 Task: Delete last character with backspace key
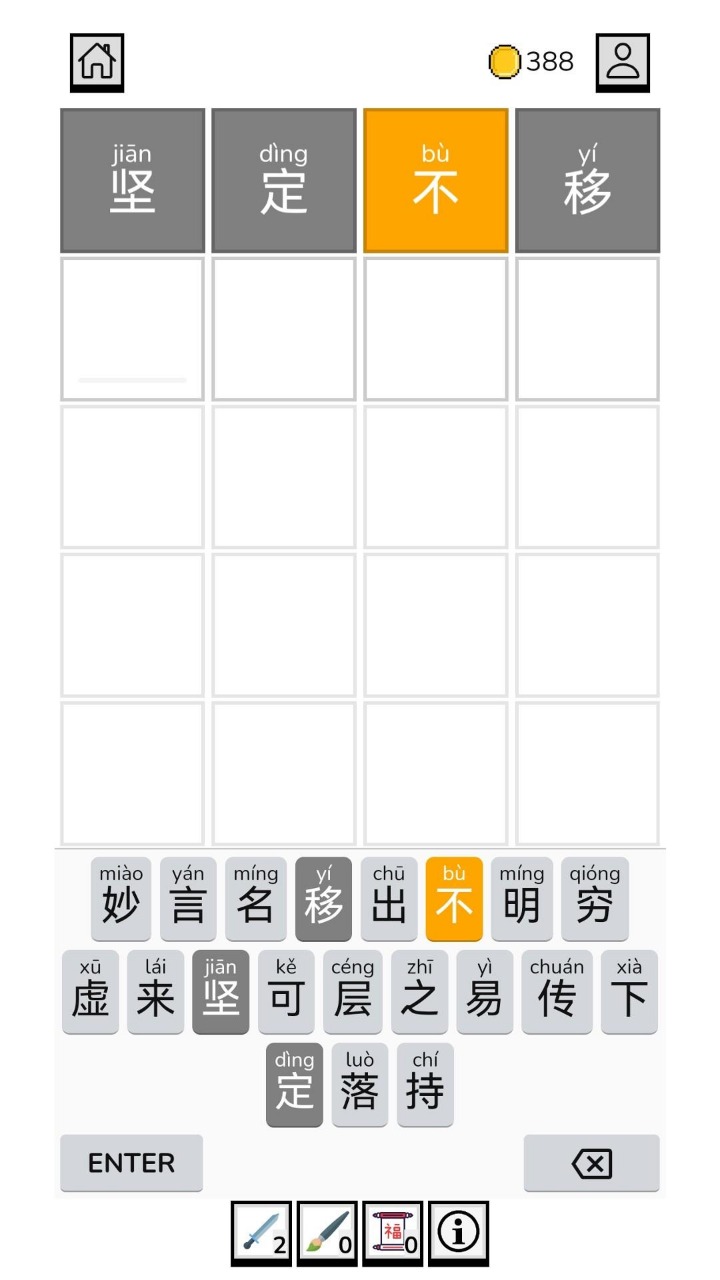point(591,1162)
